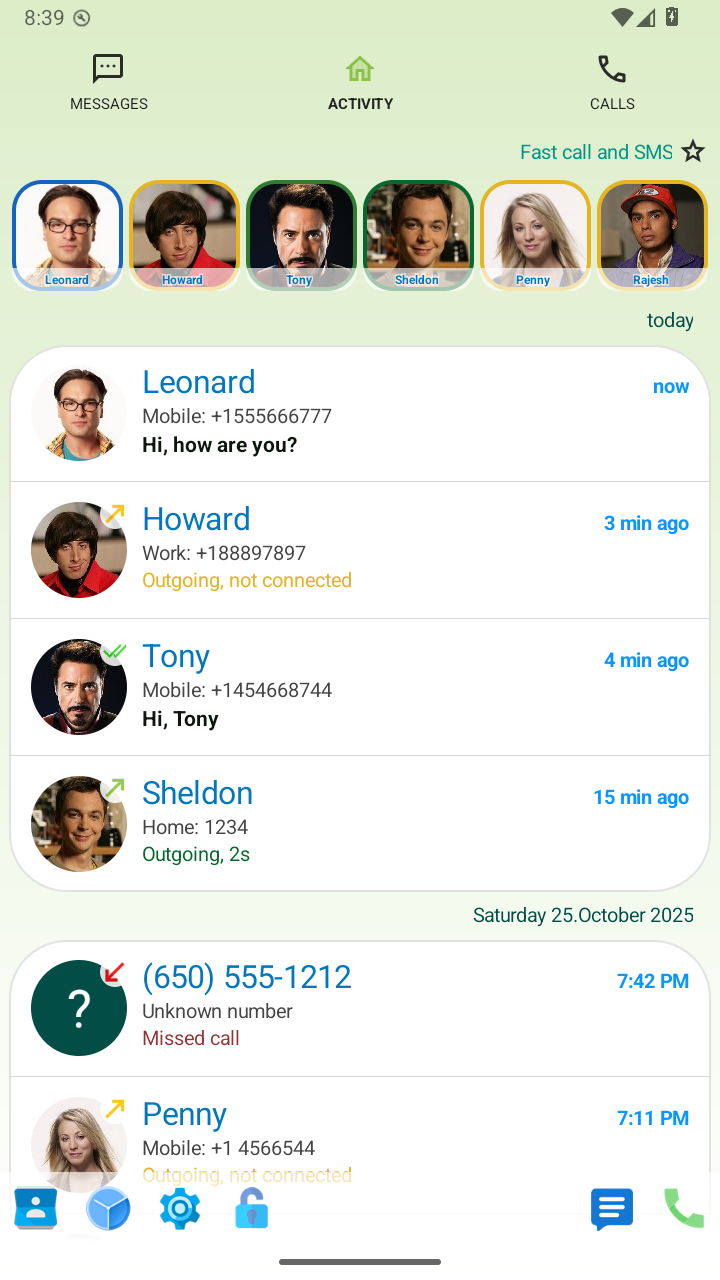Tap Howard's fast call shortcut
The width and height of the screenshot is (720, 1280).
tap(184, 236)
